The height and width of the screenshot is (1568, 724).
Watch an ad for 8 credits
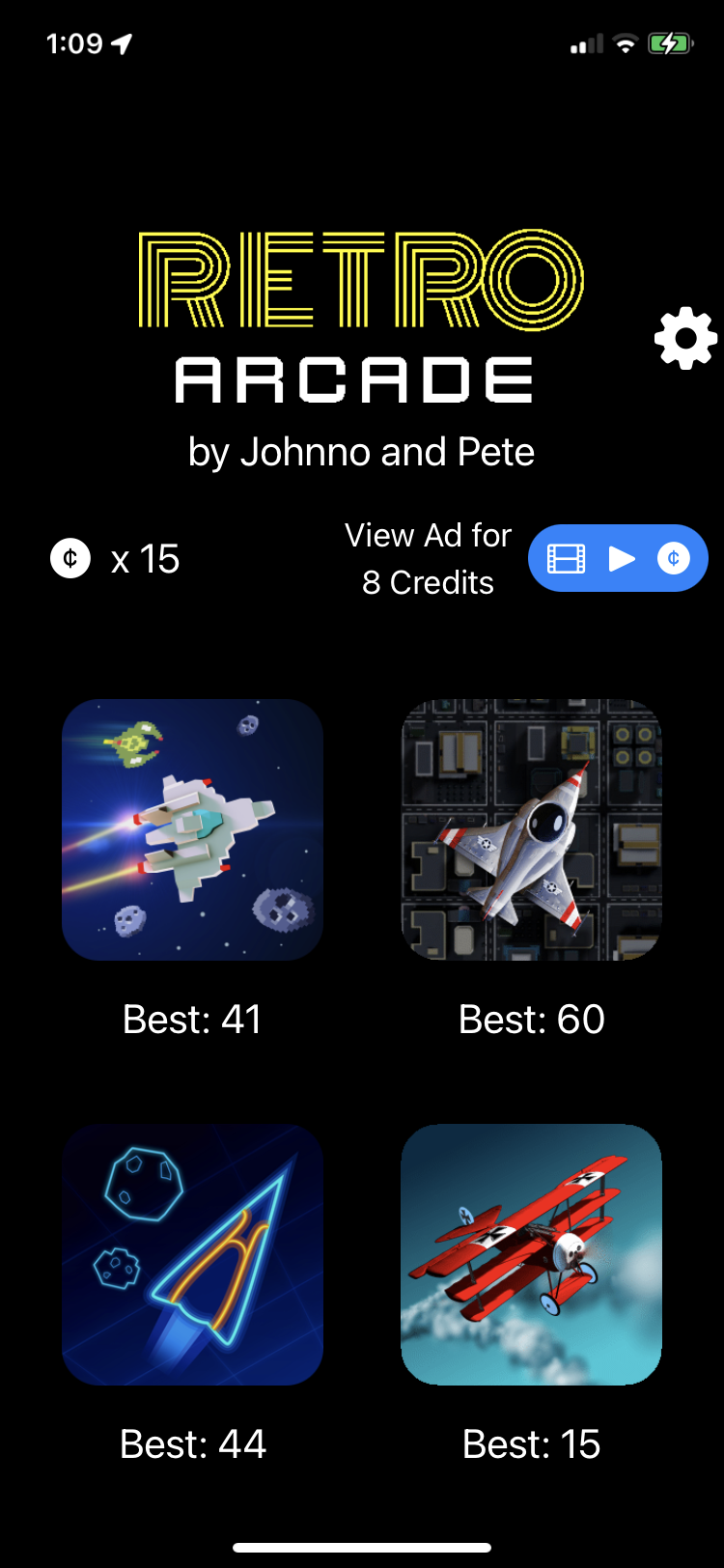tap(618, 558)
